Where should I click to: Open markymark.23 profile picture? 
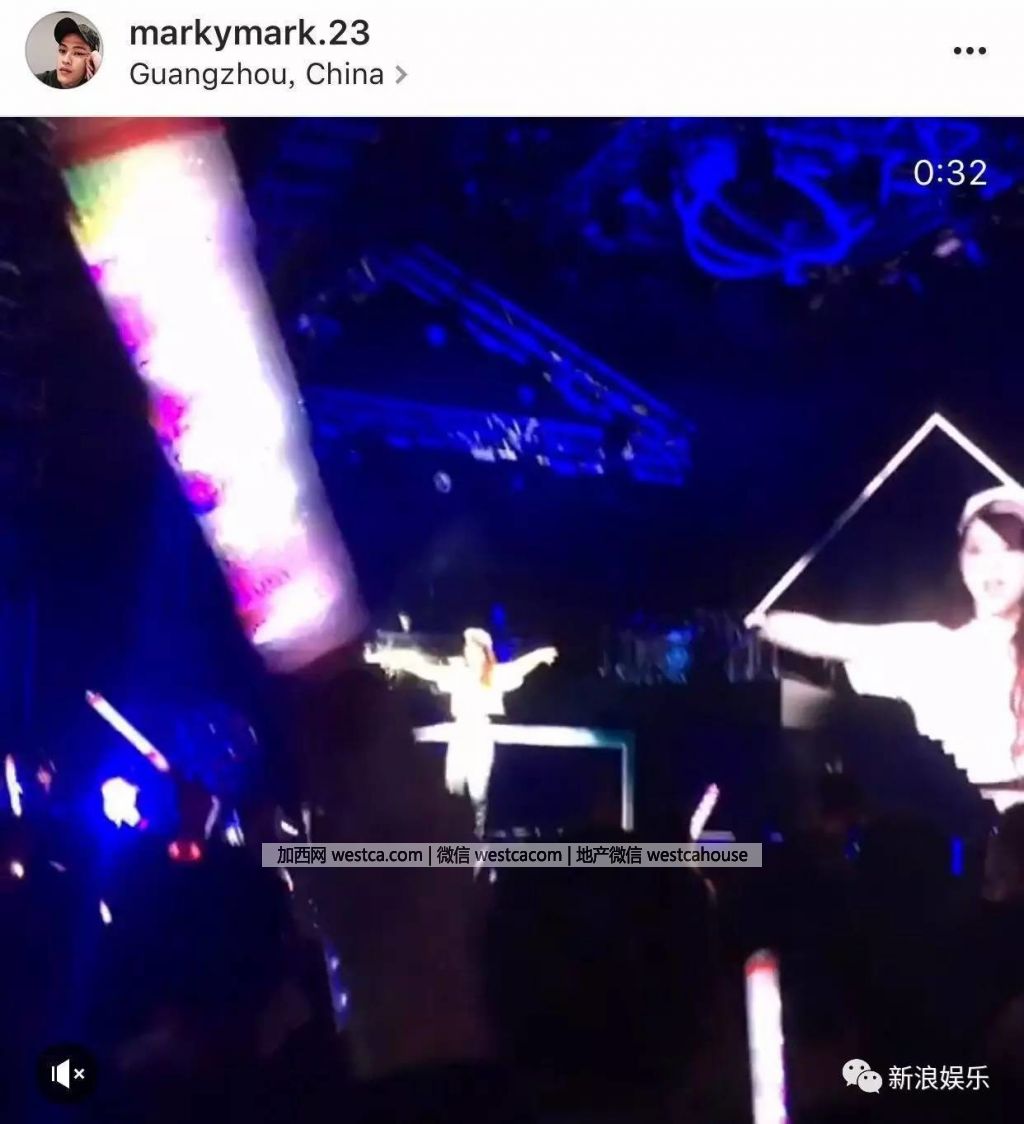63,51
